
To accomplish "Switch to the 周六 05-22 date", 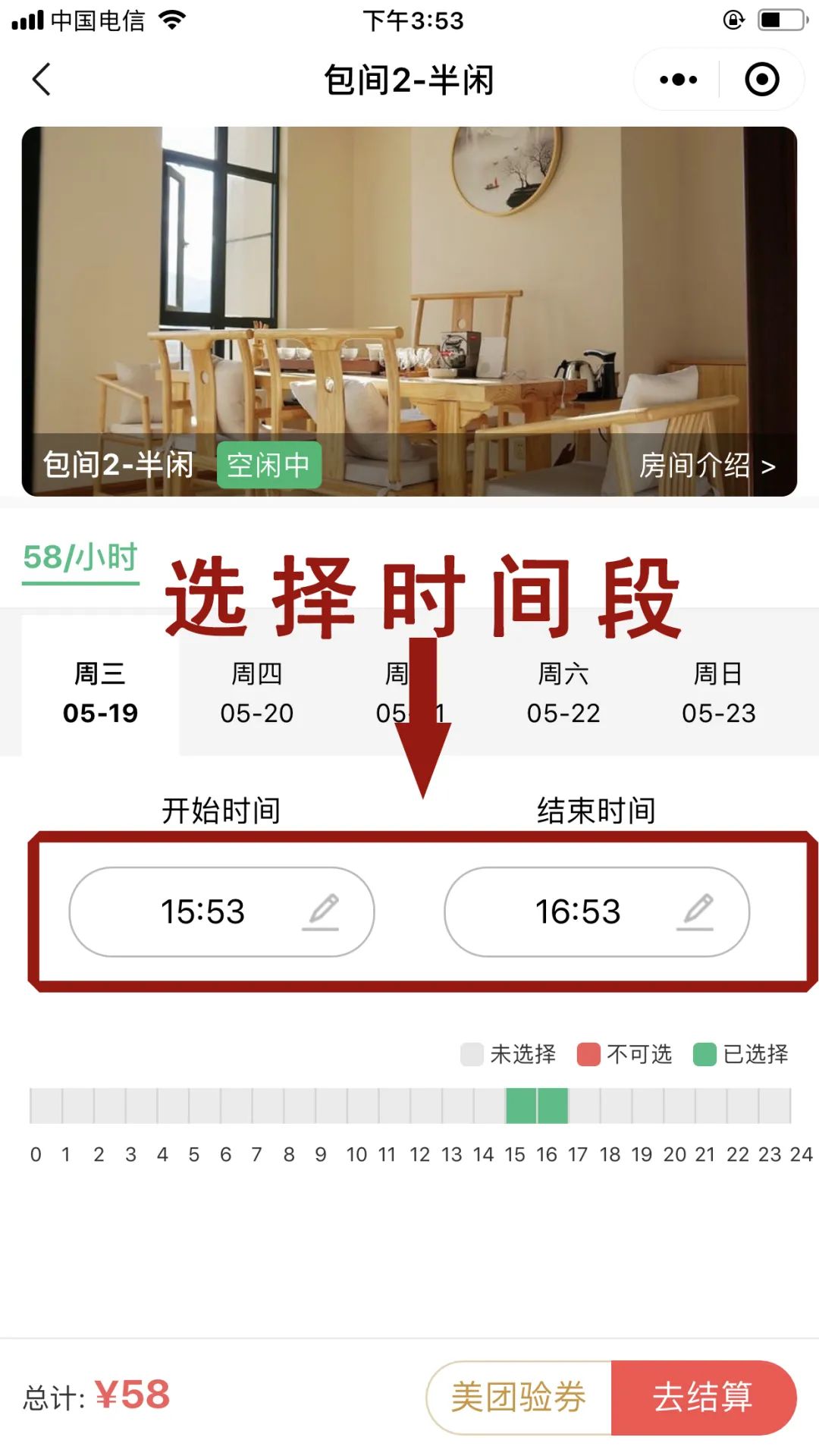I will click(x=563, y=692).
